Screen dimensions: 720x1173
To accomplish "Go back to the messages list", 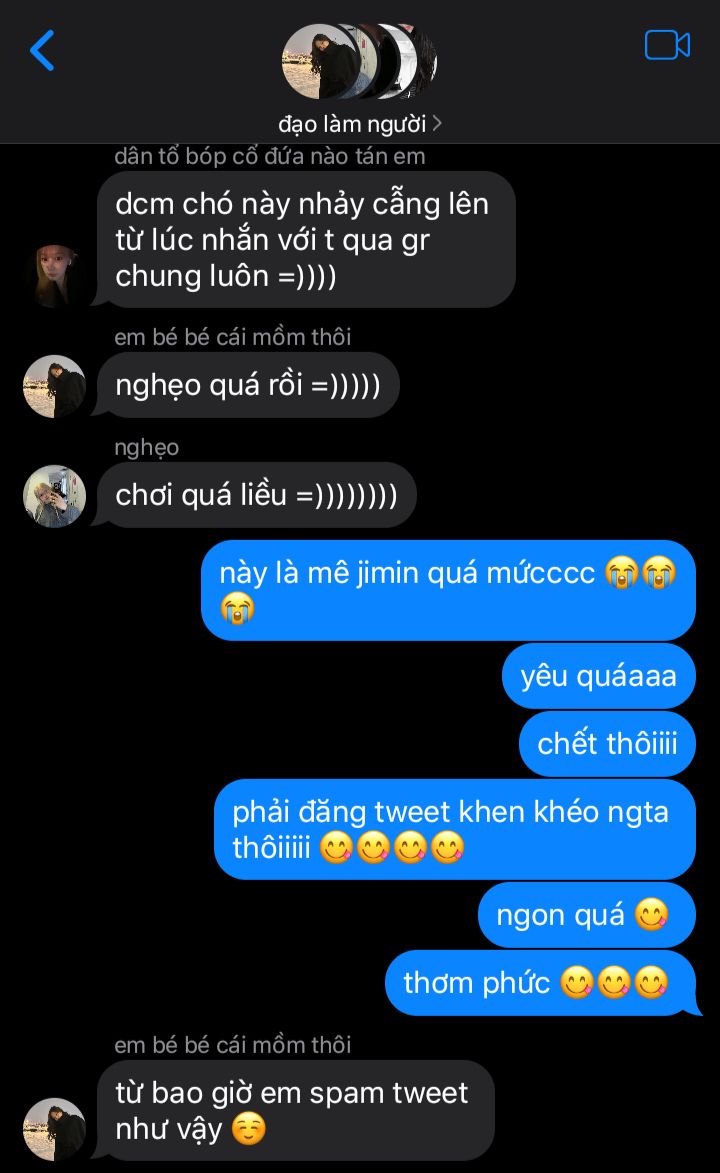I will [x=42, y=50].
